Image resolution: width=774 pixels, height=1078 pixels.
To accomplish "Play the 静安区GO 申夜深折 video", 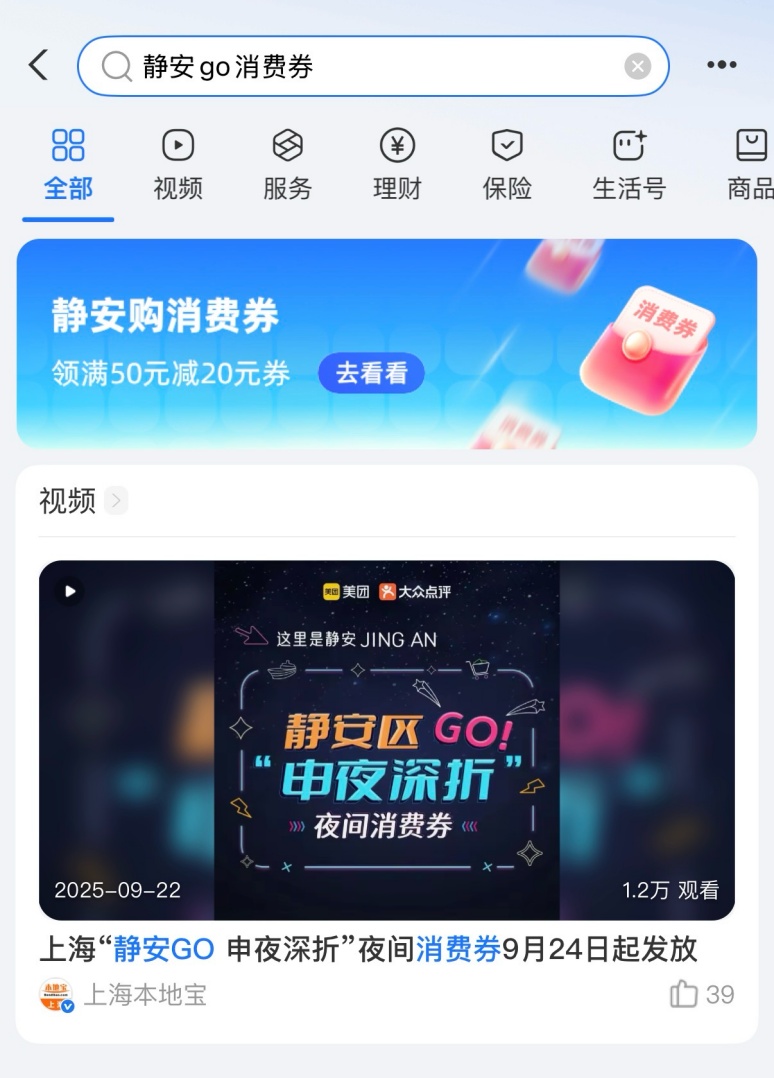I will 386,740.
